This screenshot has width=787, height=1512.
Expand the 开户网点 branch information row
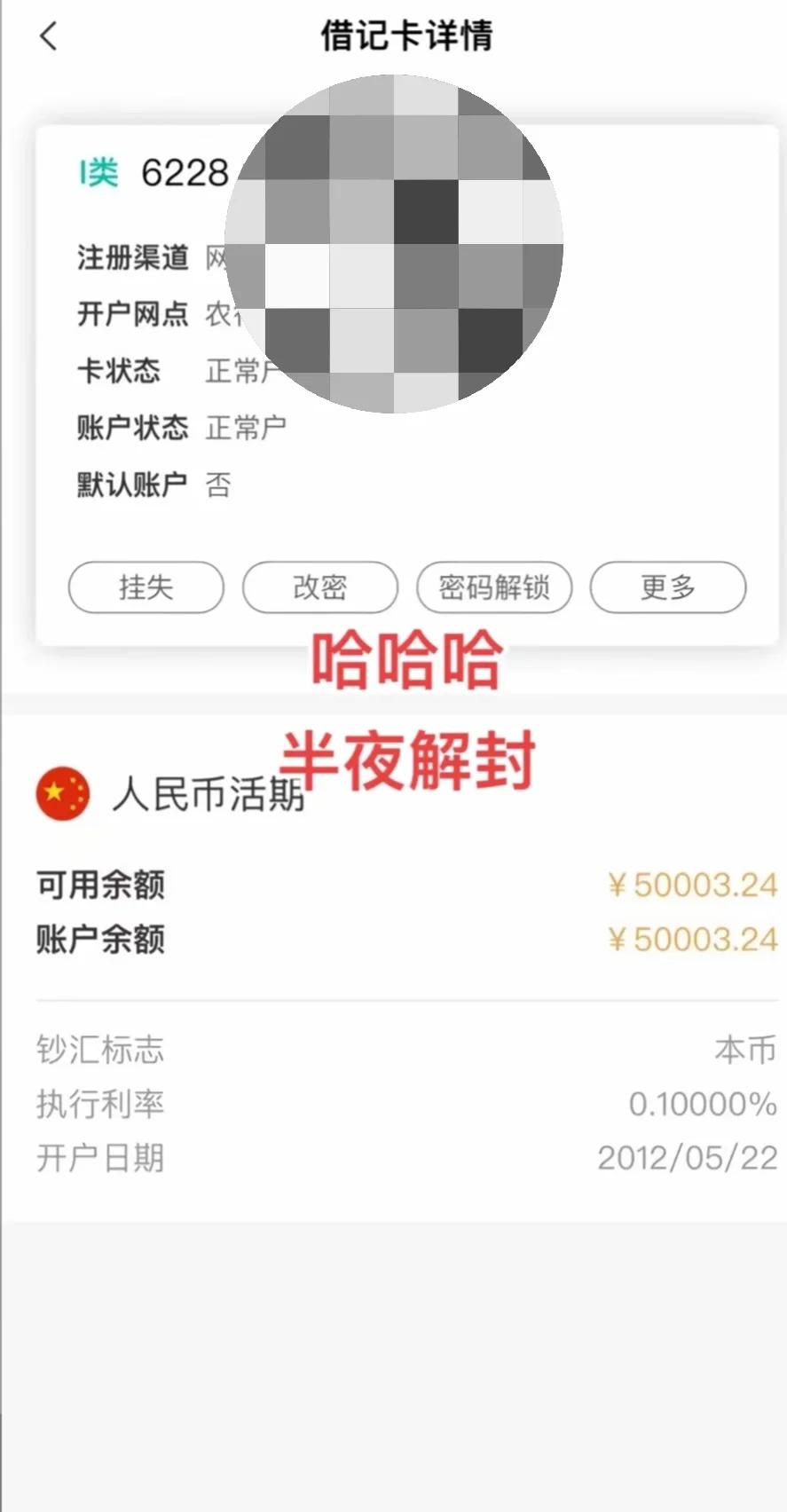[133, 315]
